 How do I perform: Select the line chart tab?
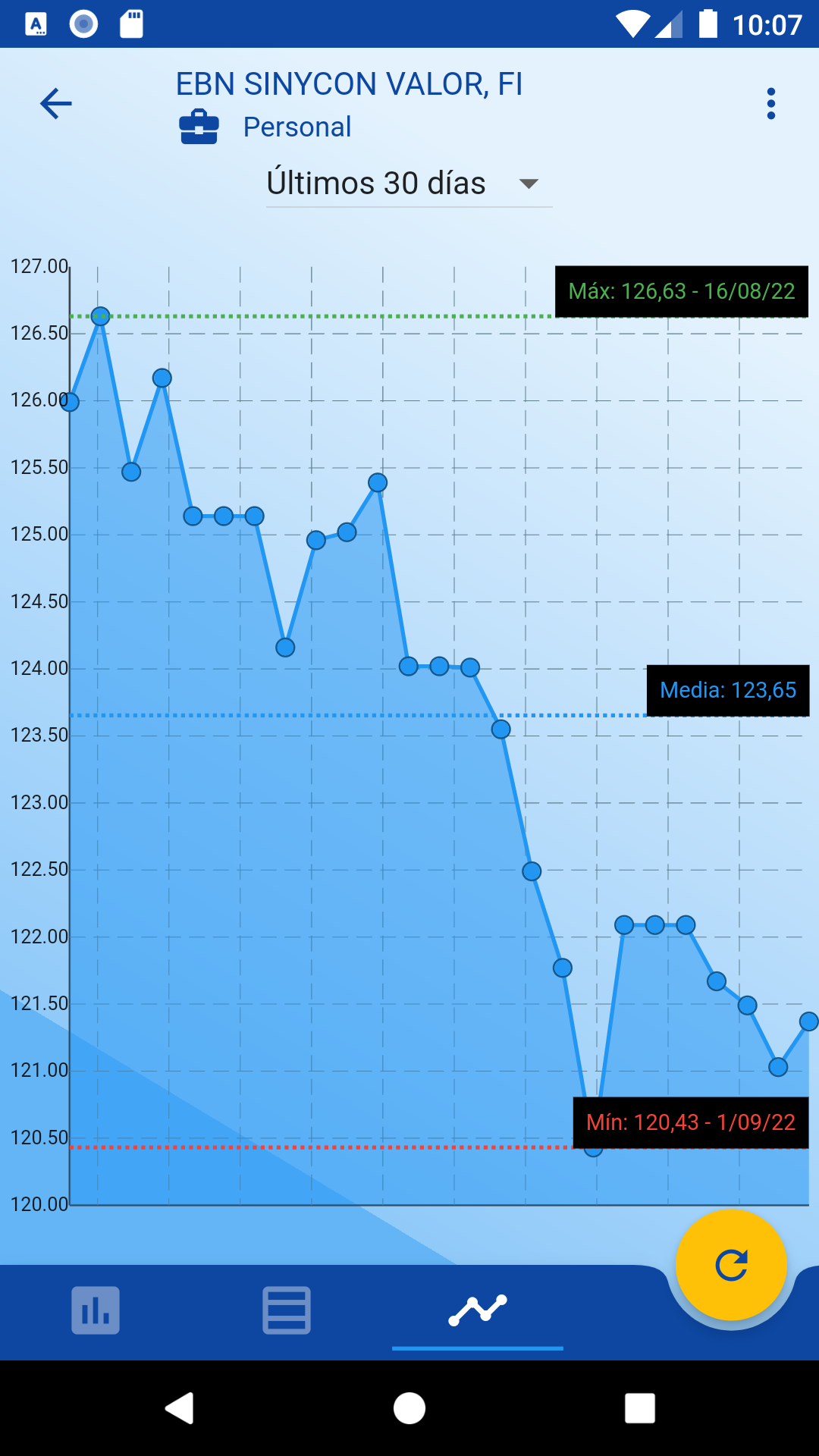click(478, 1310)
